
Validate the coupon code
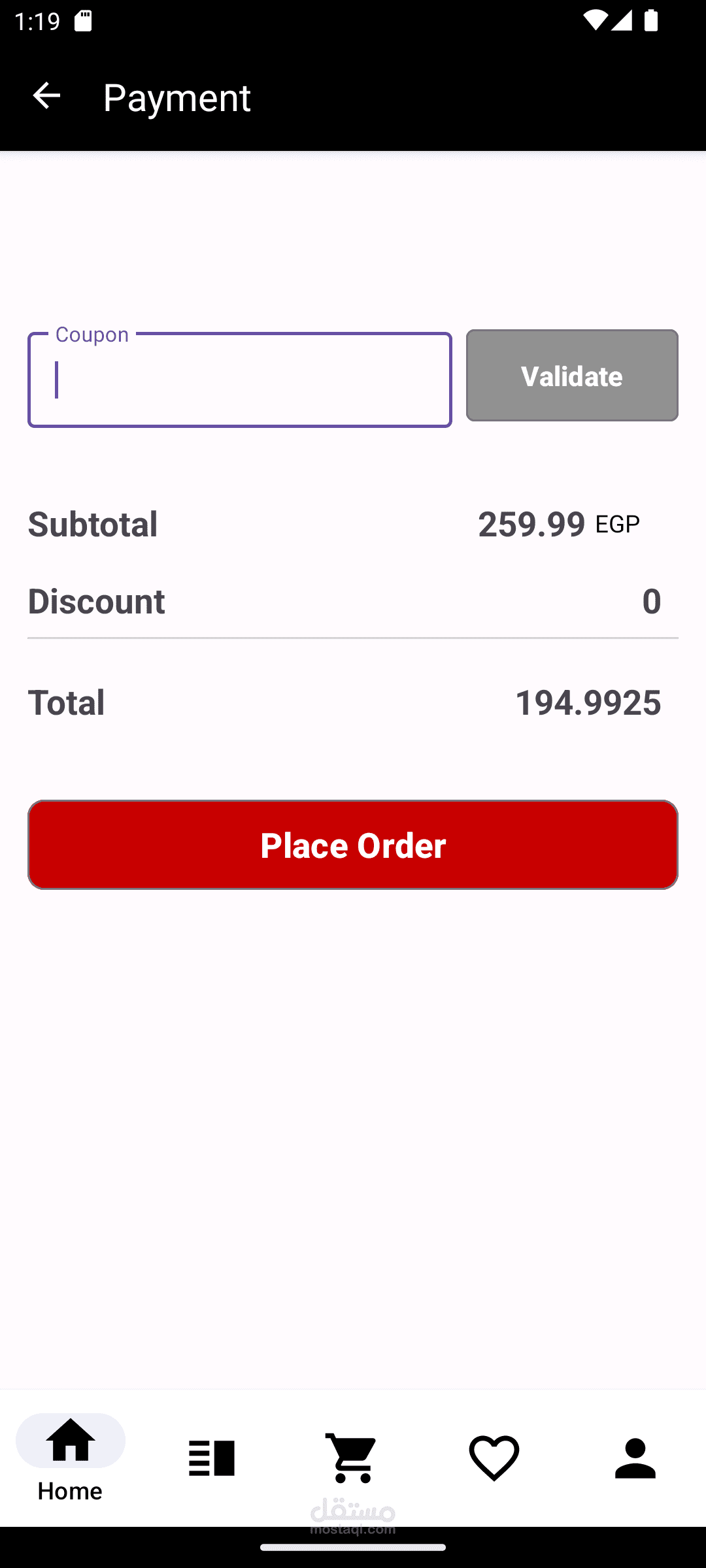click(x=571, y=376)
